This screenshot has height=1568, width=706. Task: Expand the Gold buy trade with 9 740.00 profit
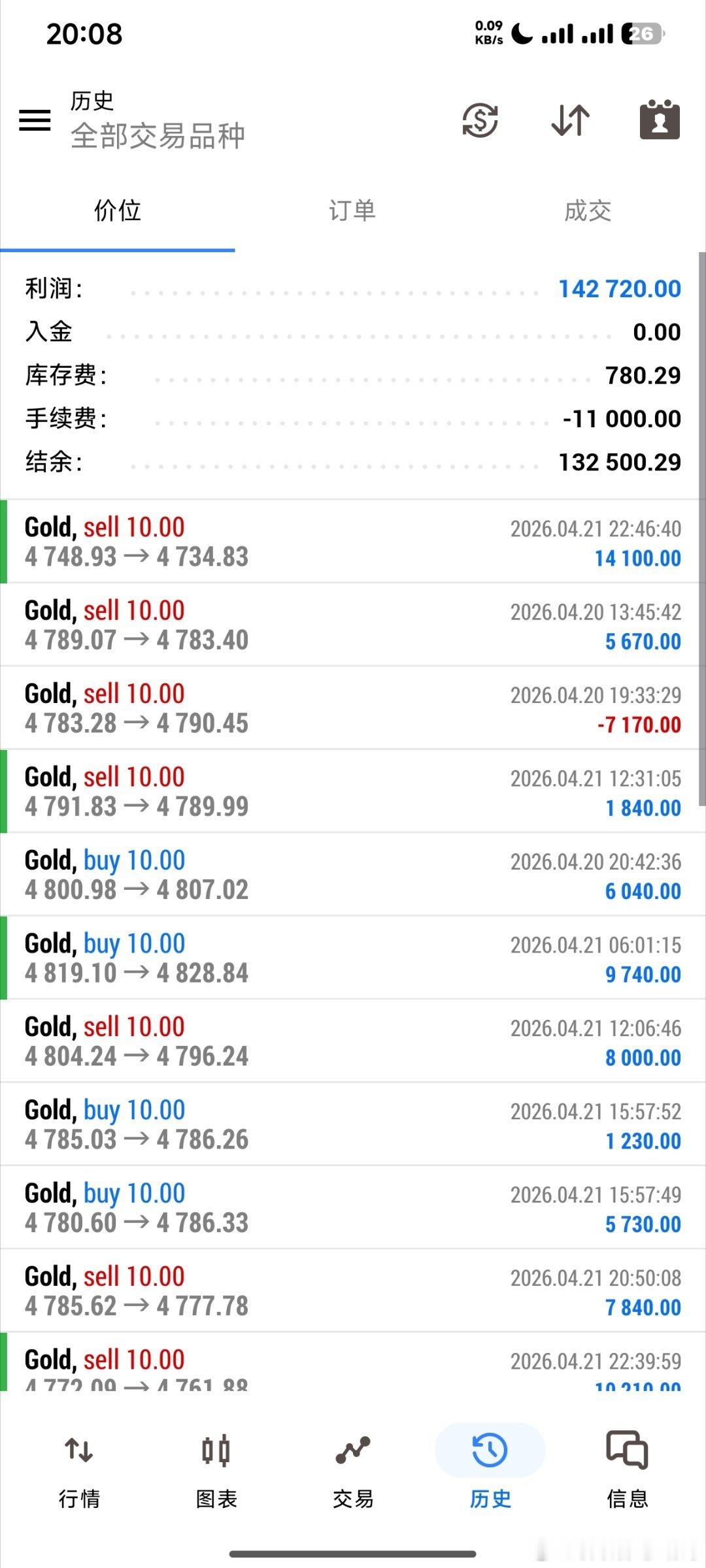(x=353, y=958)
